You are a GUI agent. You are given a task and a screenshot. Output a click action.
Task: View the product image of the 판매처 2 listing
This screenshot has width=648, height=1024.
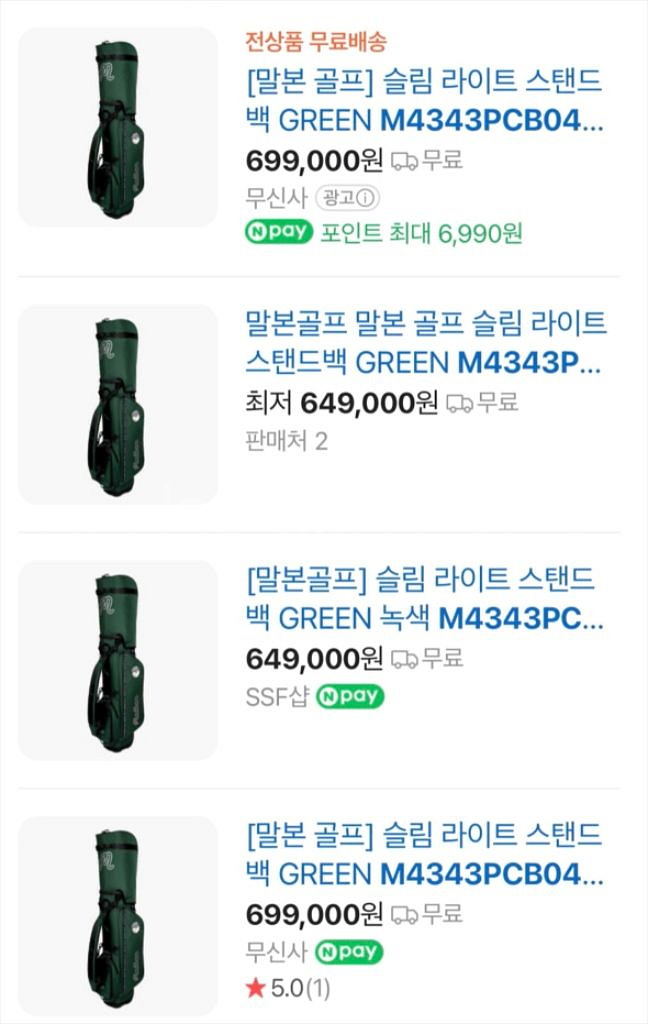[x=118, y=405]
